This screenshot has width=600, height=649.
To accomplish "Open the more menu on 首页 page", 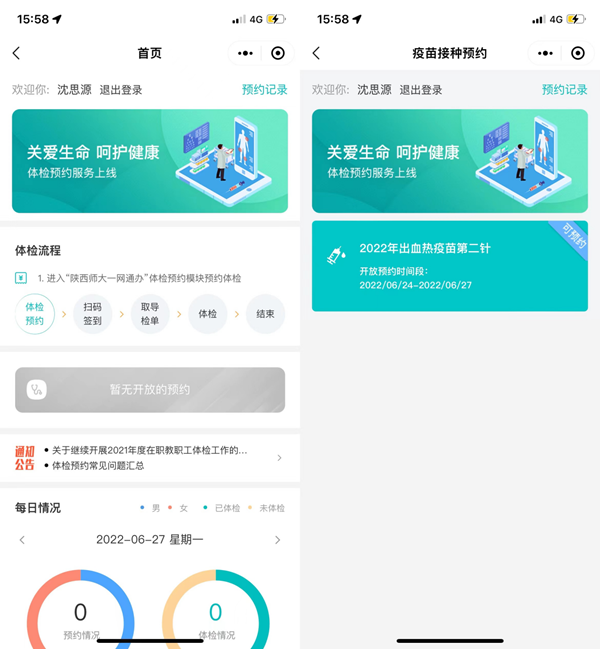I will (245, 53).
